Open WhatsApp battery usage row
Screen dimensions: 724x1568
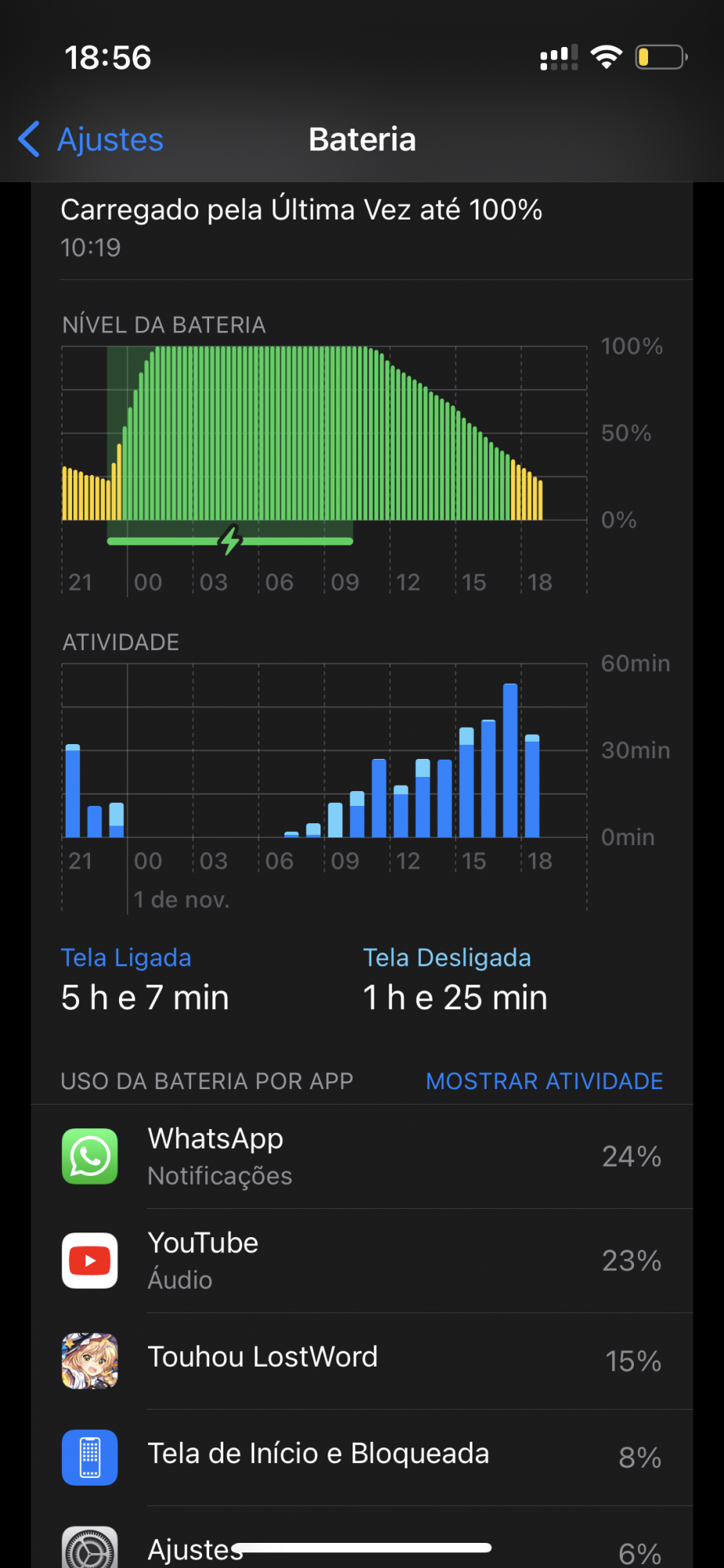(x=362, y=1156)
